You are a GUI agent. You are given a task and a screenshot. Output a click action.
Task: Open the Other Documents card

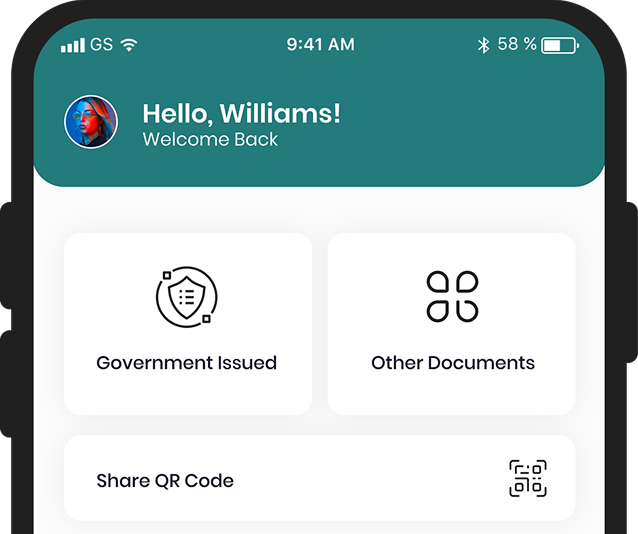point(451,323)
